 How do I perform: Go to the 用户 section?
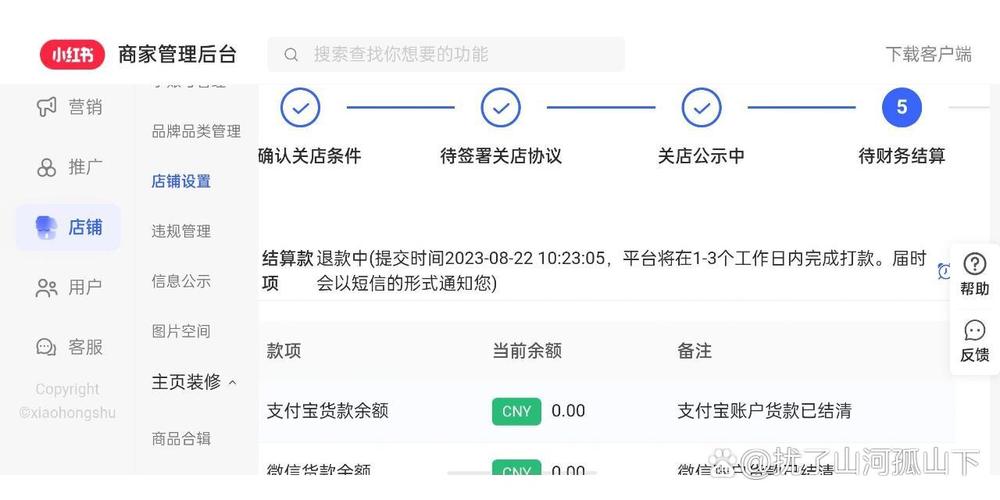pos(69,288)
